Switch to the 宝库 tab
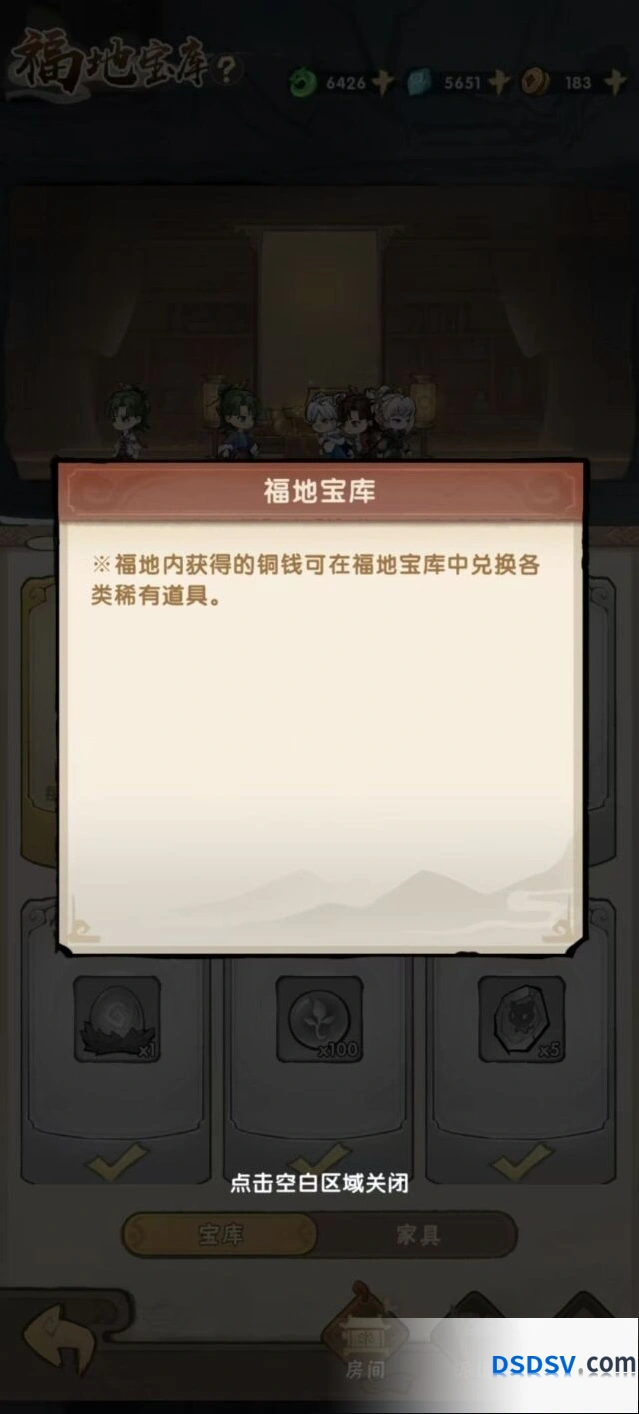Viewport: 639px width, 1414px height. 220,1235
